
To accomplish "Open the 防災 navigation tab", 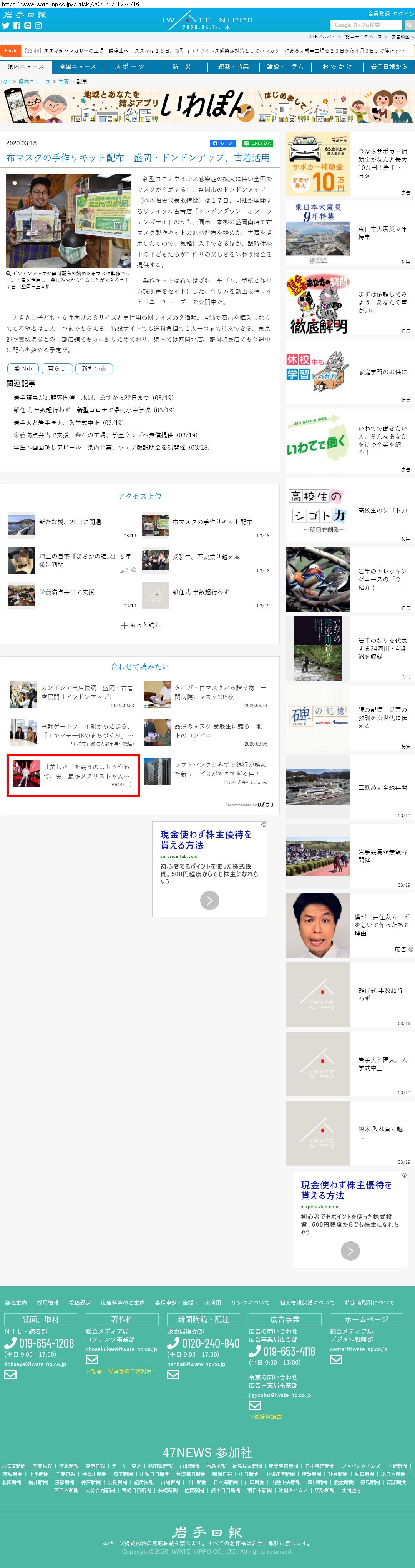I will 181,66.
